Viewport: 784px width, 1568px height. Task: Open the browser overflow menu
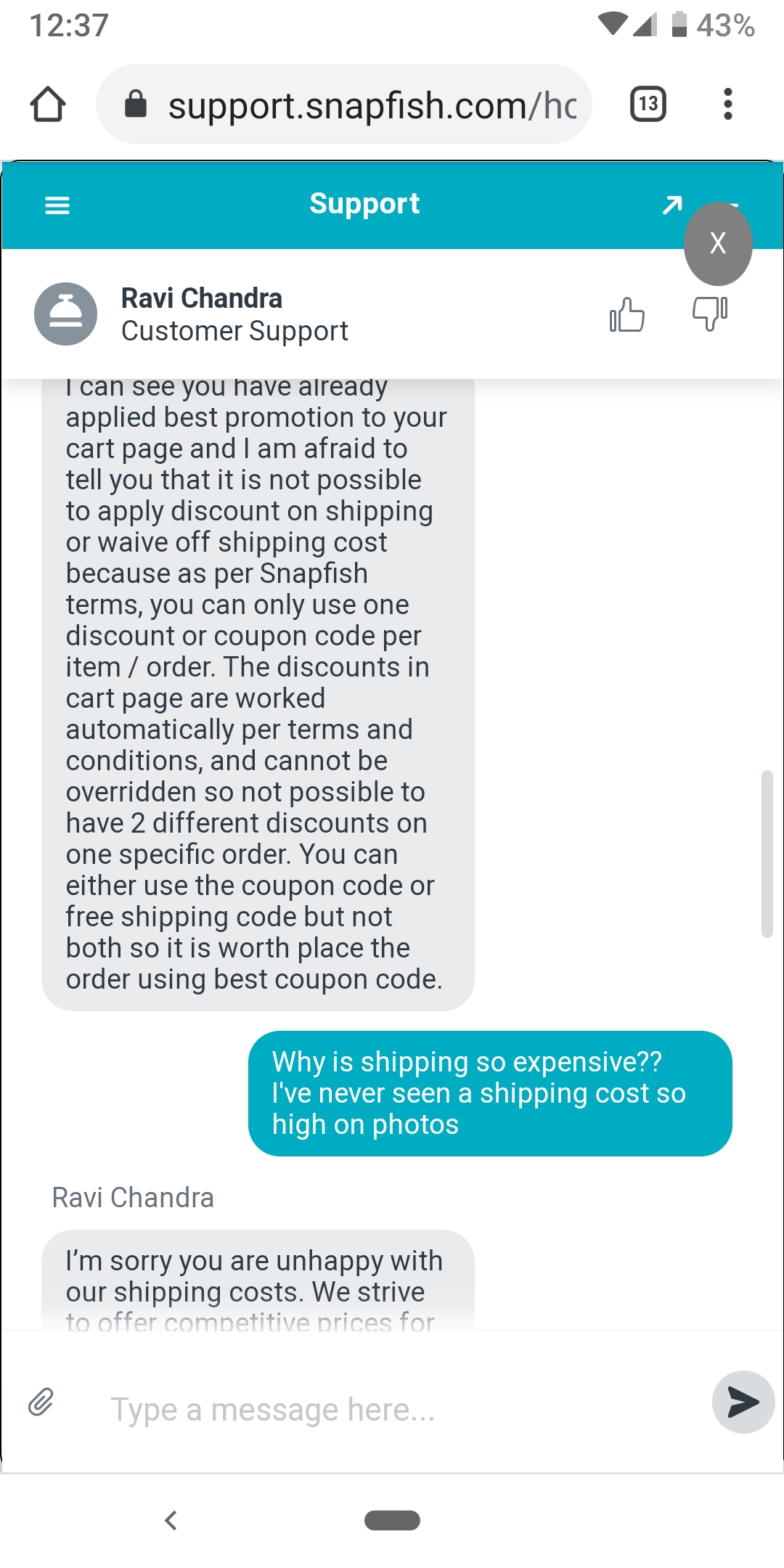click(x=727, y=104)
